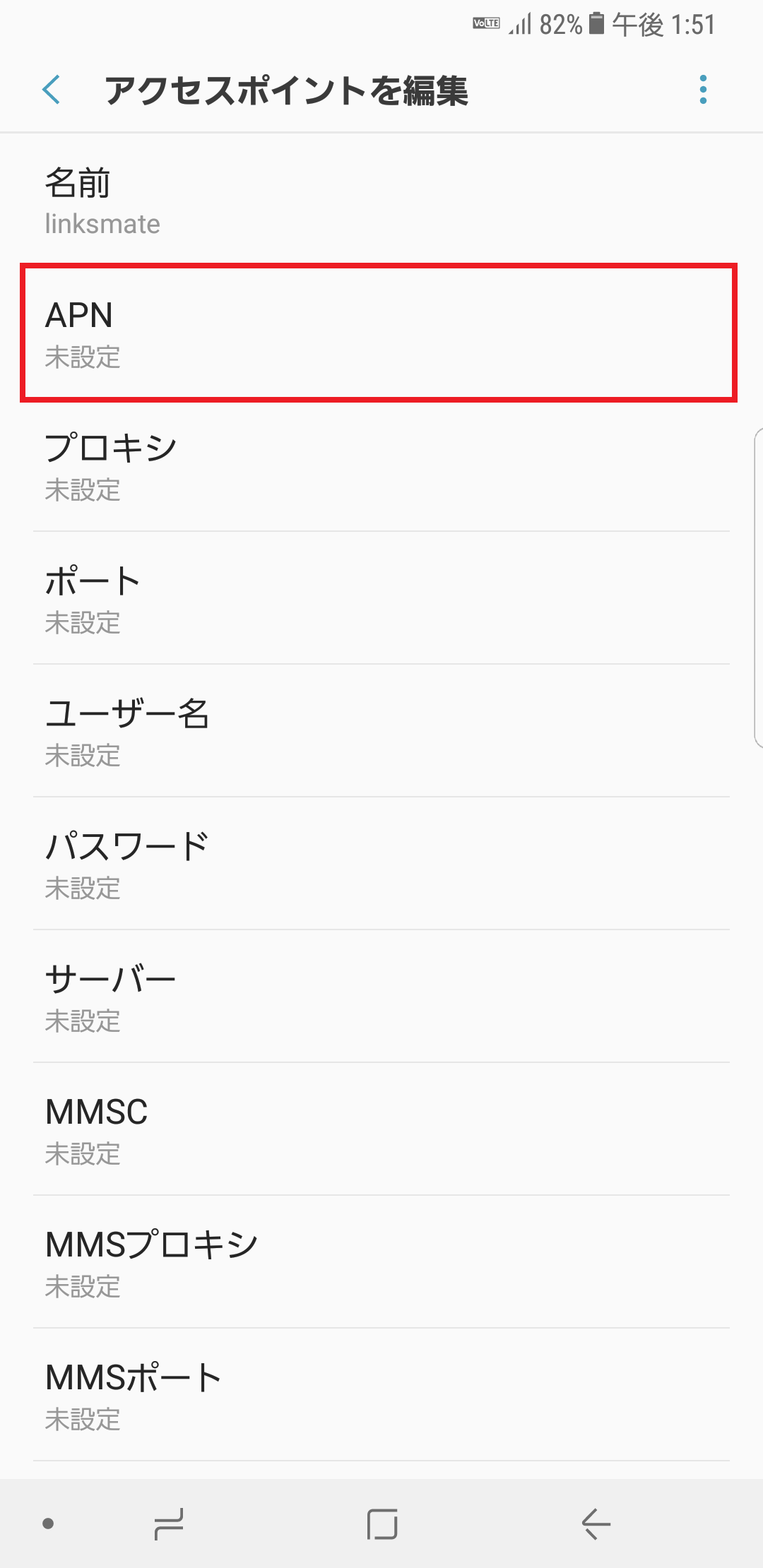763x1568 pixels.
Task: Tap the MMSポート setting
Action: pyautogui.click(x=381, y=1395)
